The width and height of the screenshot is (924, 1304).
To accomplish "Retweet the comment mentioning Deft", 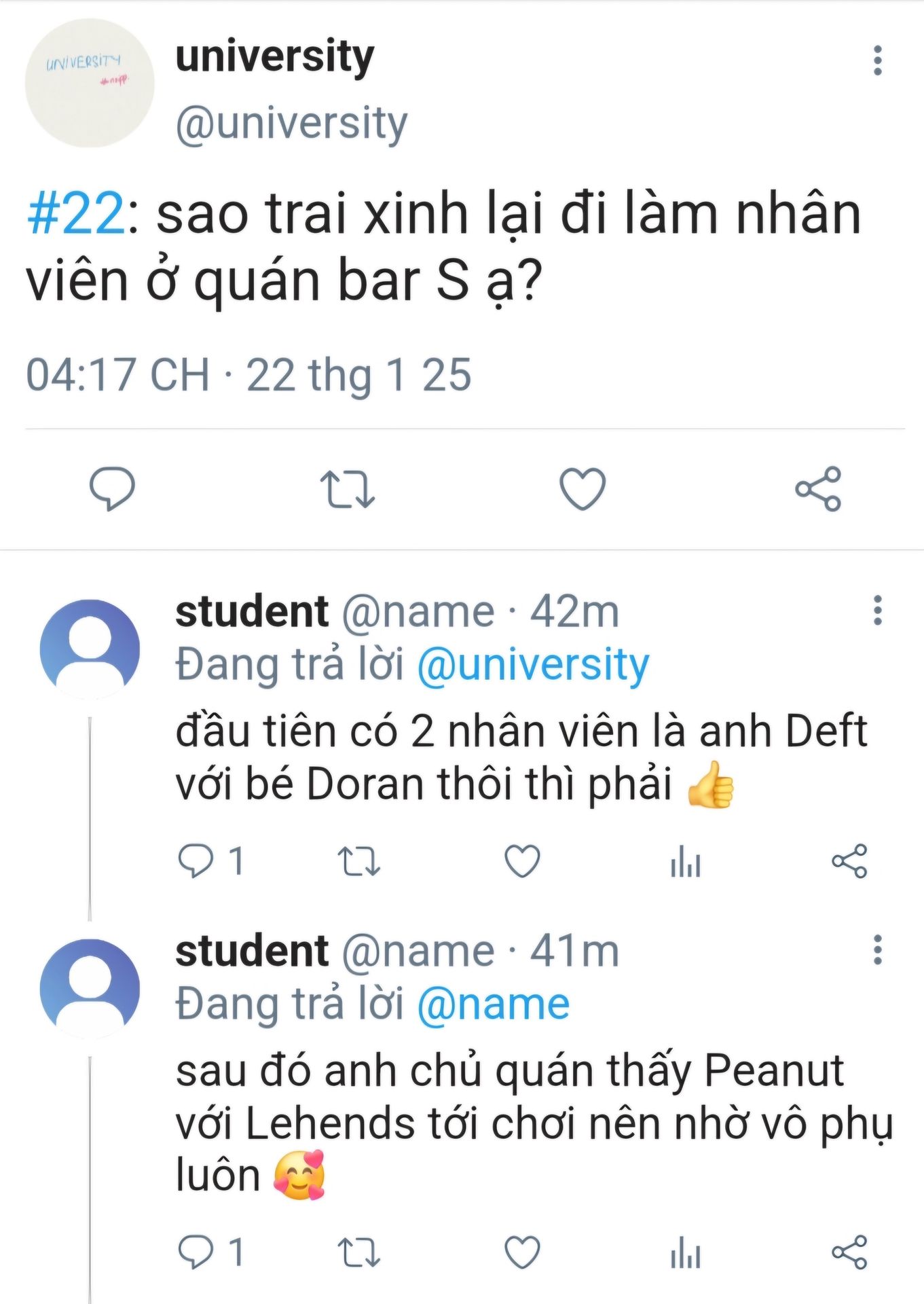I will click(358, 861).
